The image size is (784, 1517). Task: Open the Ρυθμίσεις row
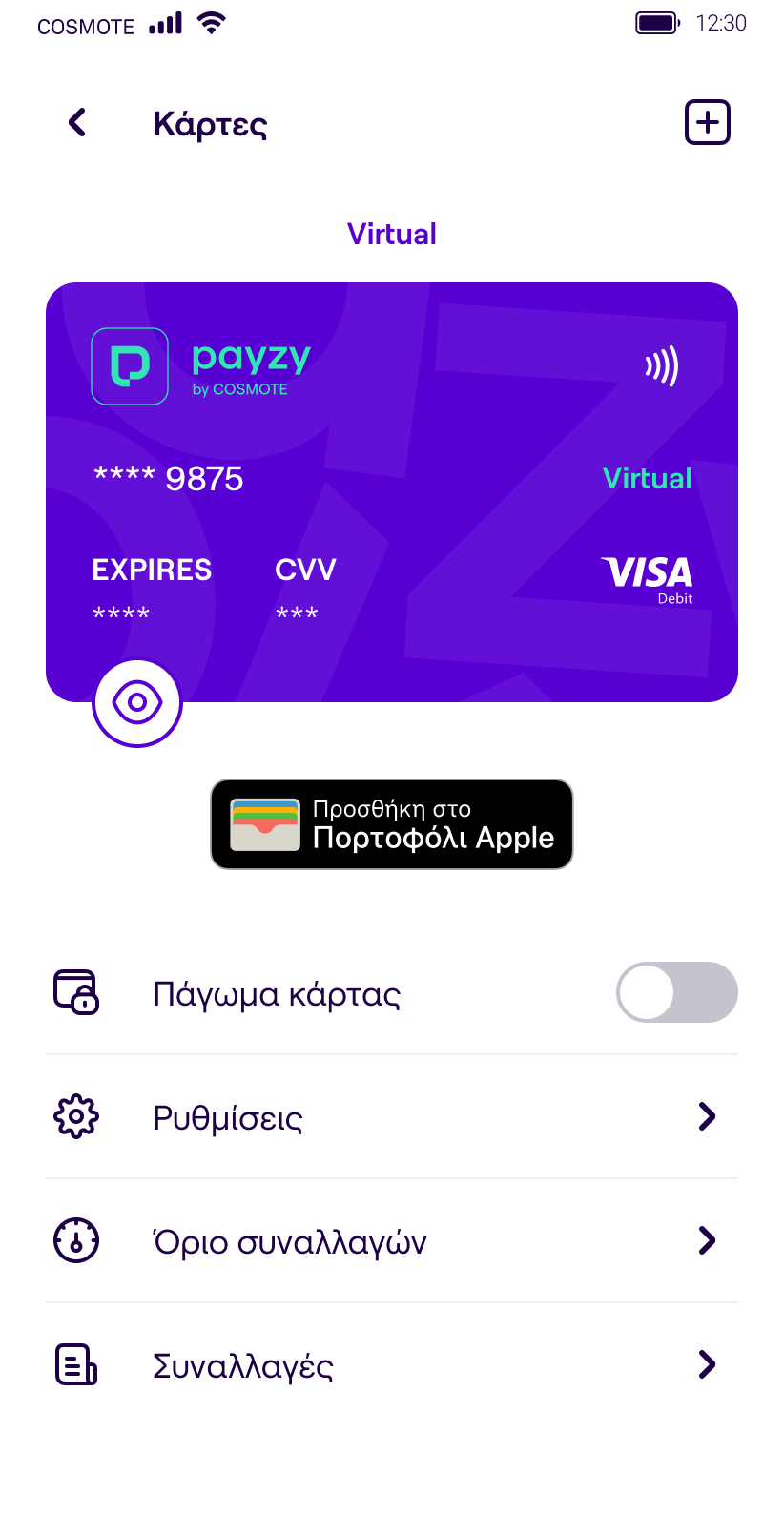(x=391, y=1116)
